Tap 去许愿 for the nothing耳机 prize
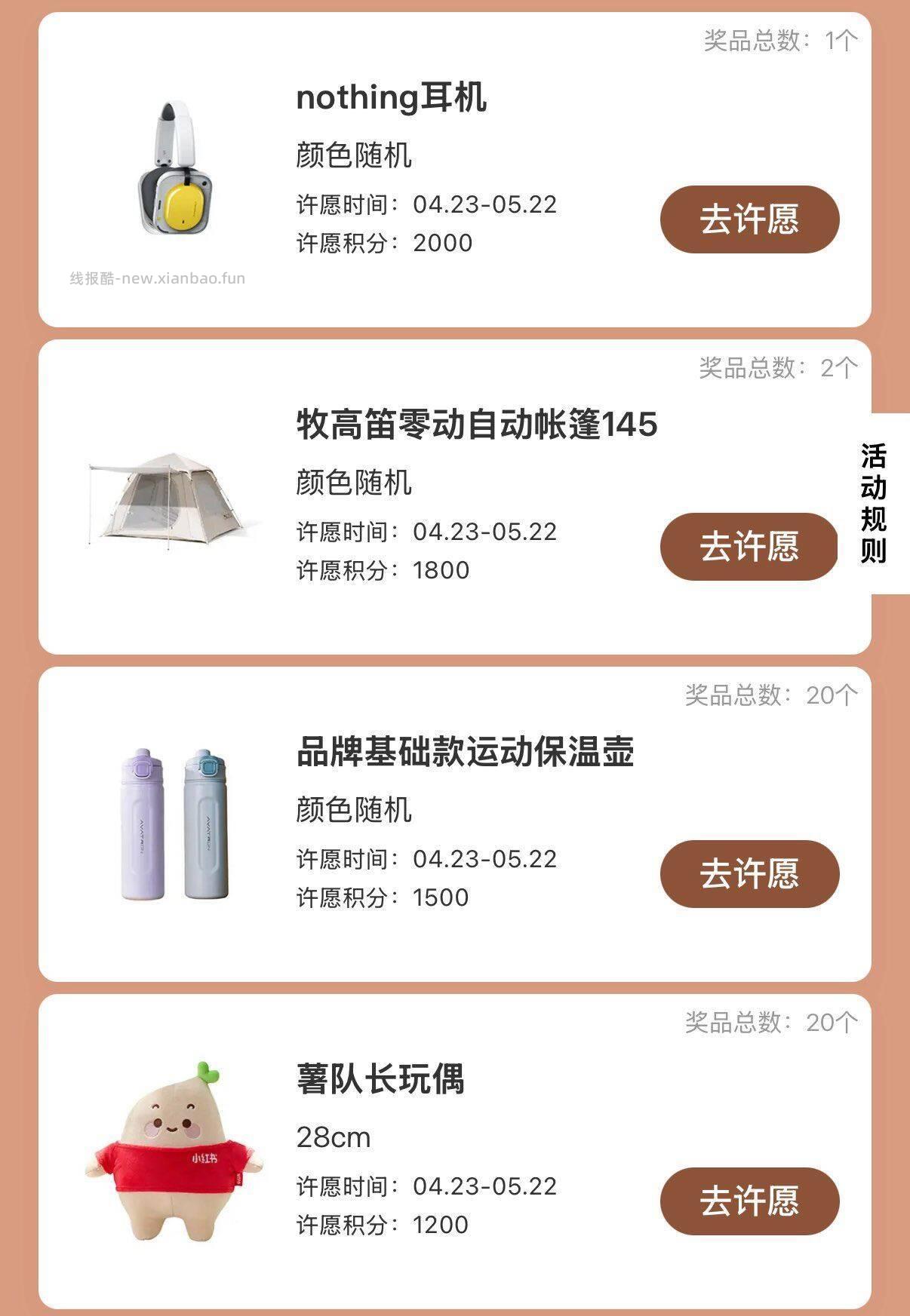This screenshot has height=1316, width=910. click(751, 219)
